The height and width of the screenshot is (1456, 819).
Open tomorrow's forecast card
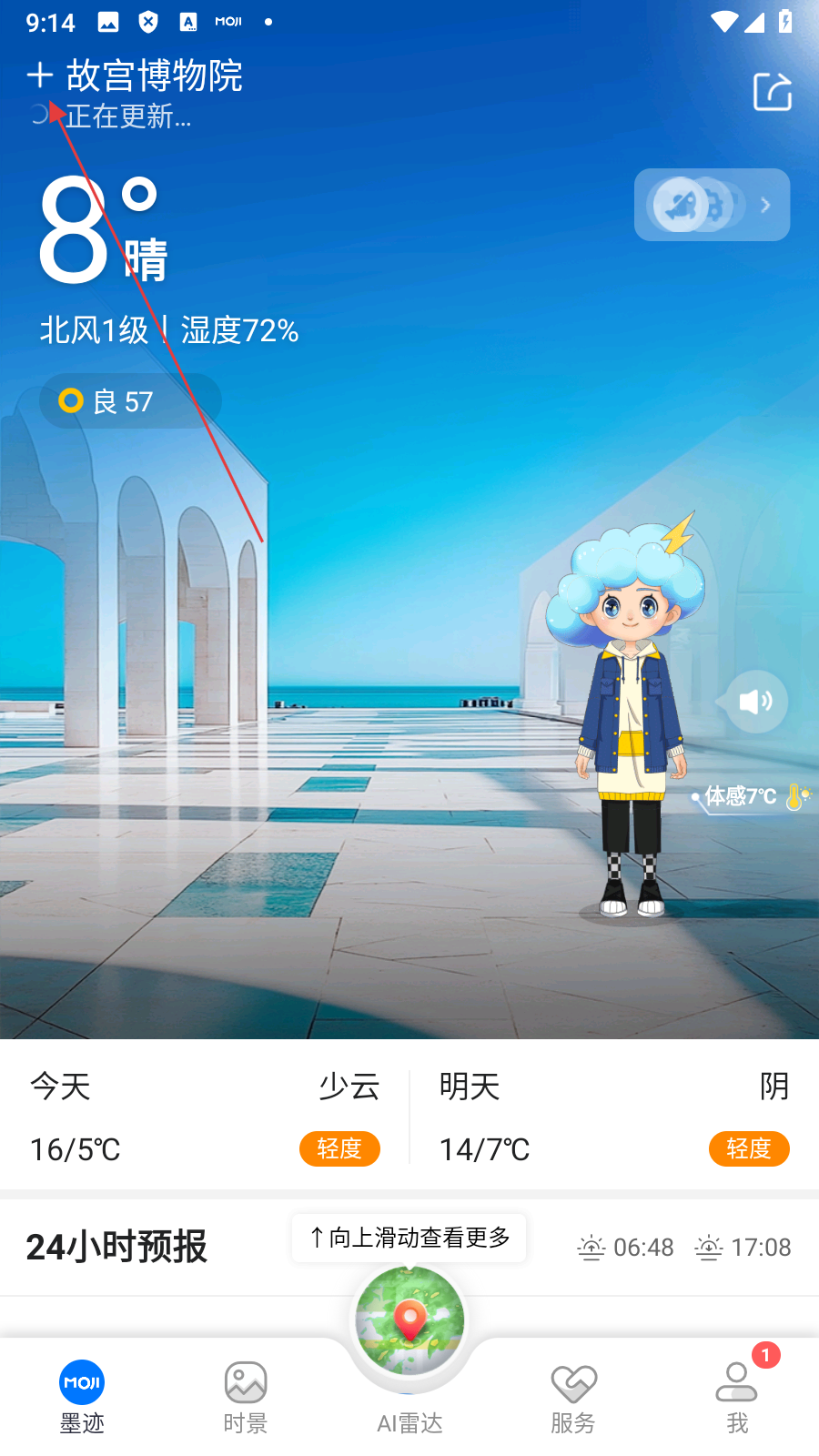614,1117
